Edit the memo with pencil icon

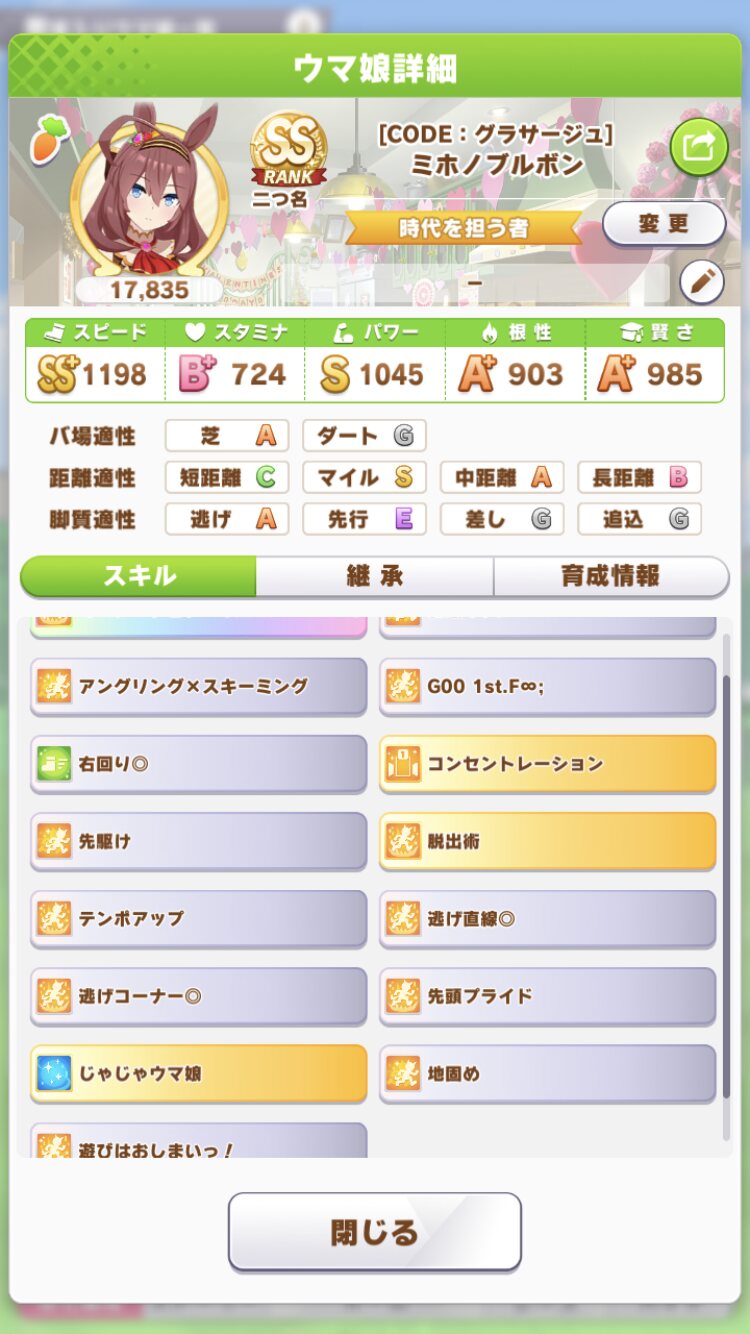pos(701,282)
